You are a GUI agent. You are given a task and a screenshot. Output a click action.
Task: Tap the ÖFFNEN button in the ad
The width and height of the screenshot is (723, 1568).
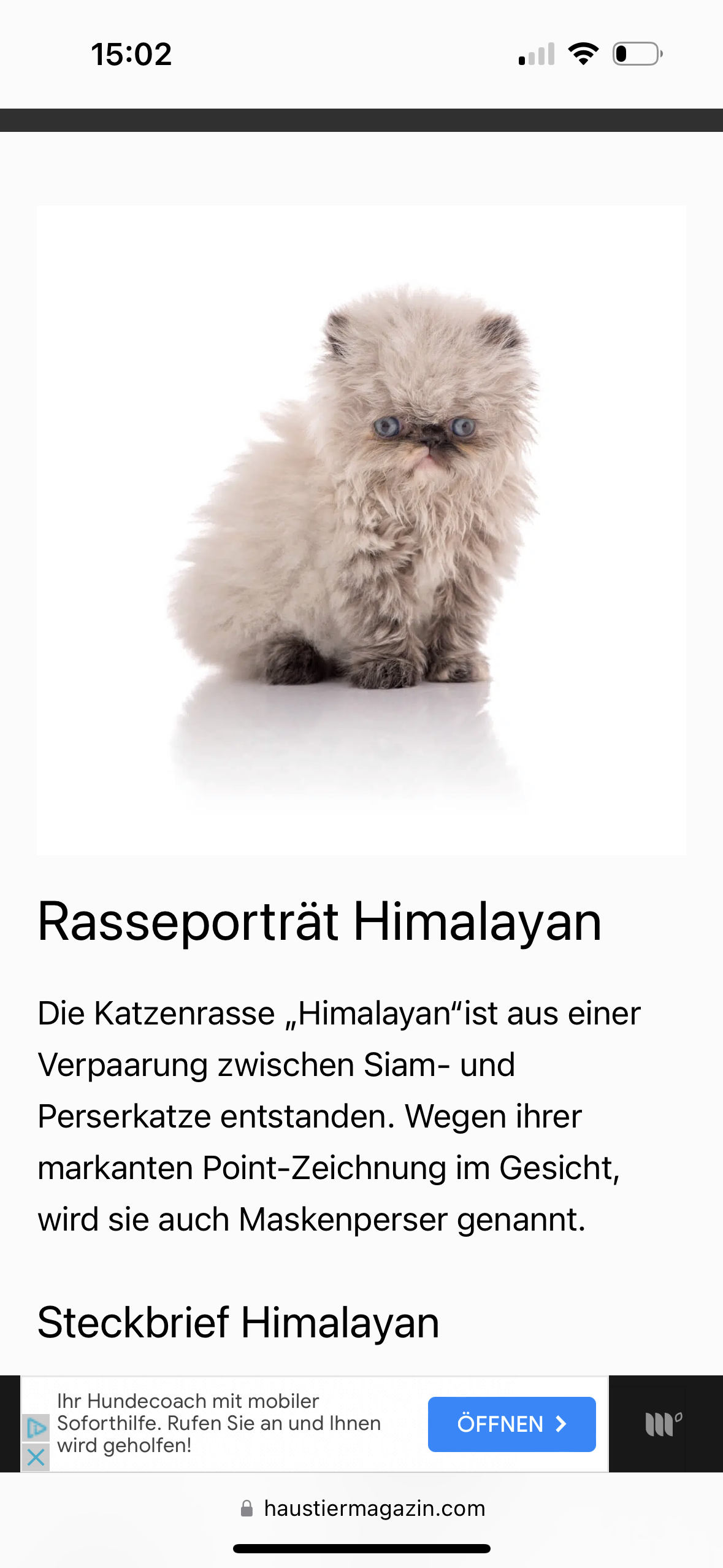pos(511,1424)
